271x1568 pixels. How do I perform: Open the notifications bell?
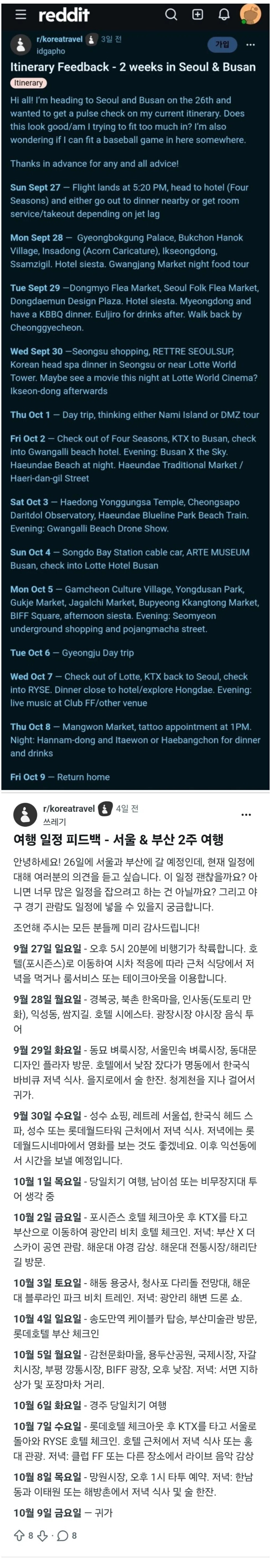pos(224,14)
